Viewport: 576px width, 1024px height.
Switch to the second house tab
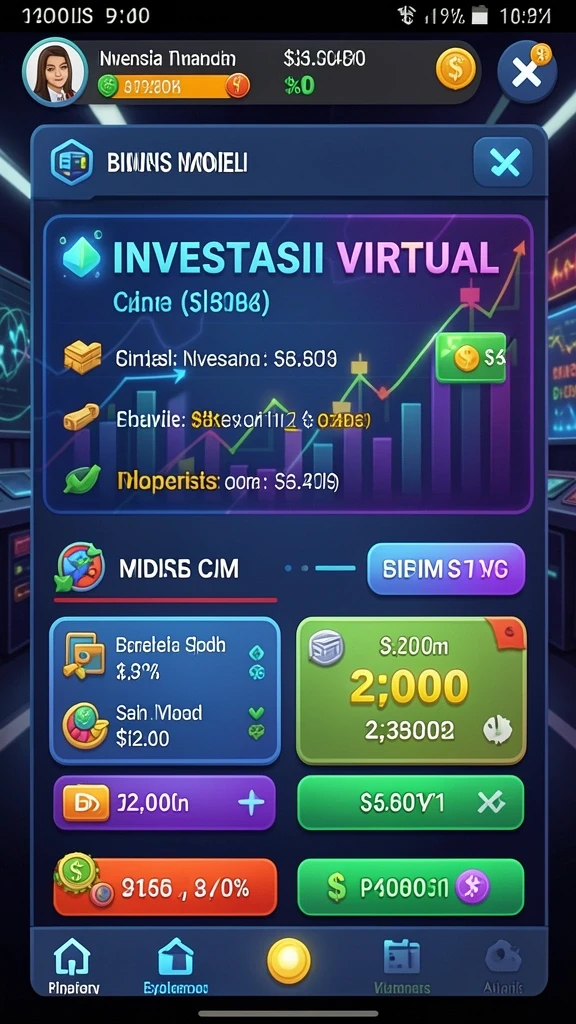176,967
